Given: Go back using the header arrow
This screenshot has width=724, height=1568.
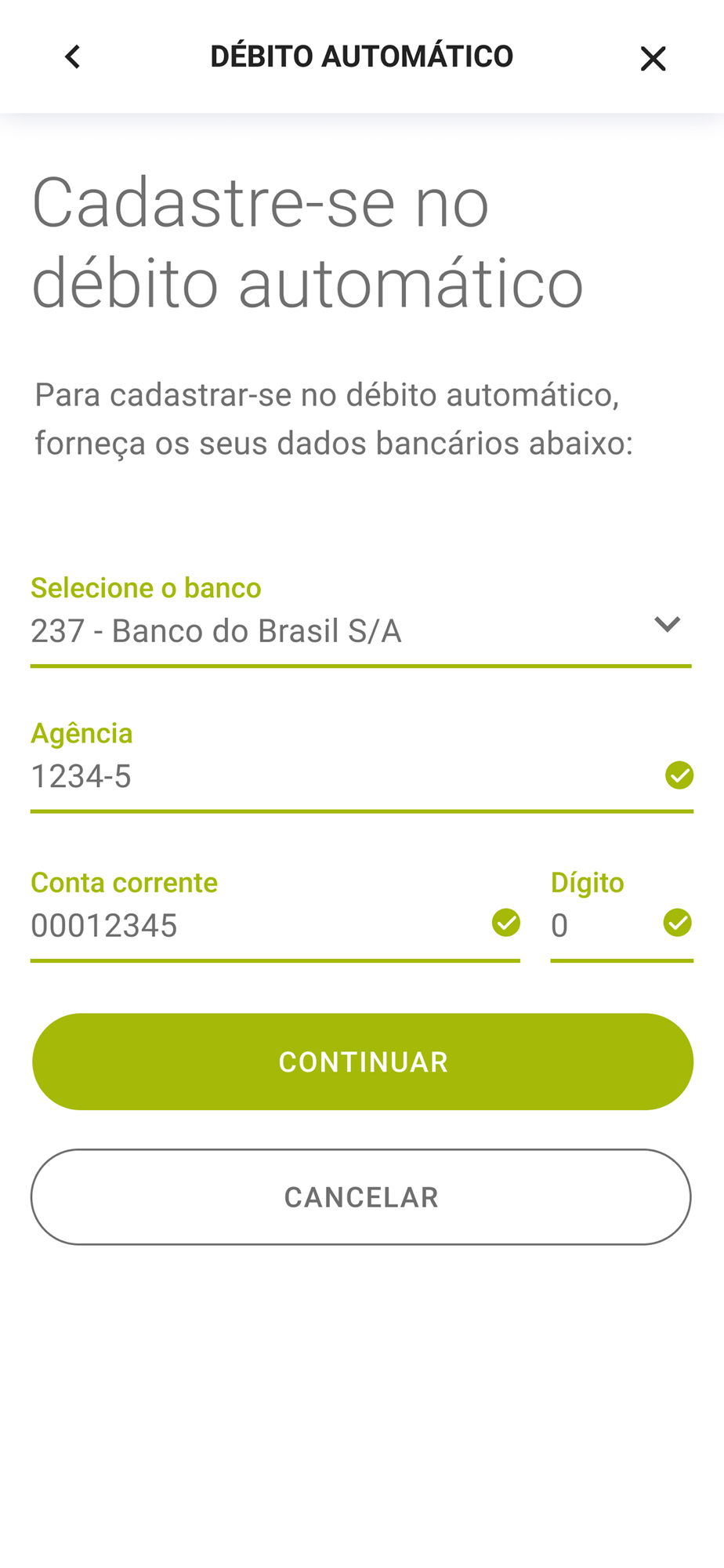Looking at the screenshot, I should tap(73, 57).
